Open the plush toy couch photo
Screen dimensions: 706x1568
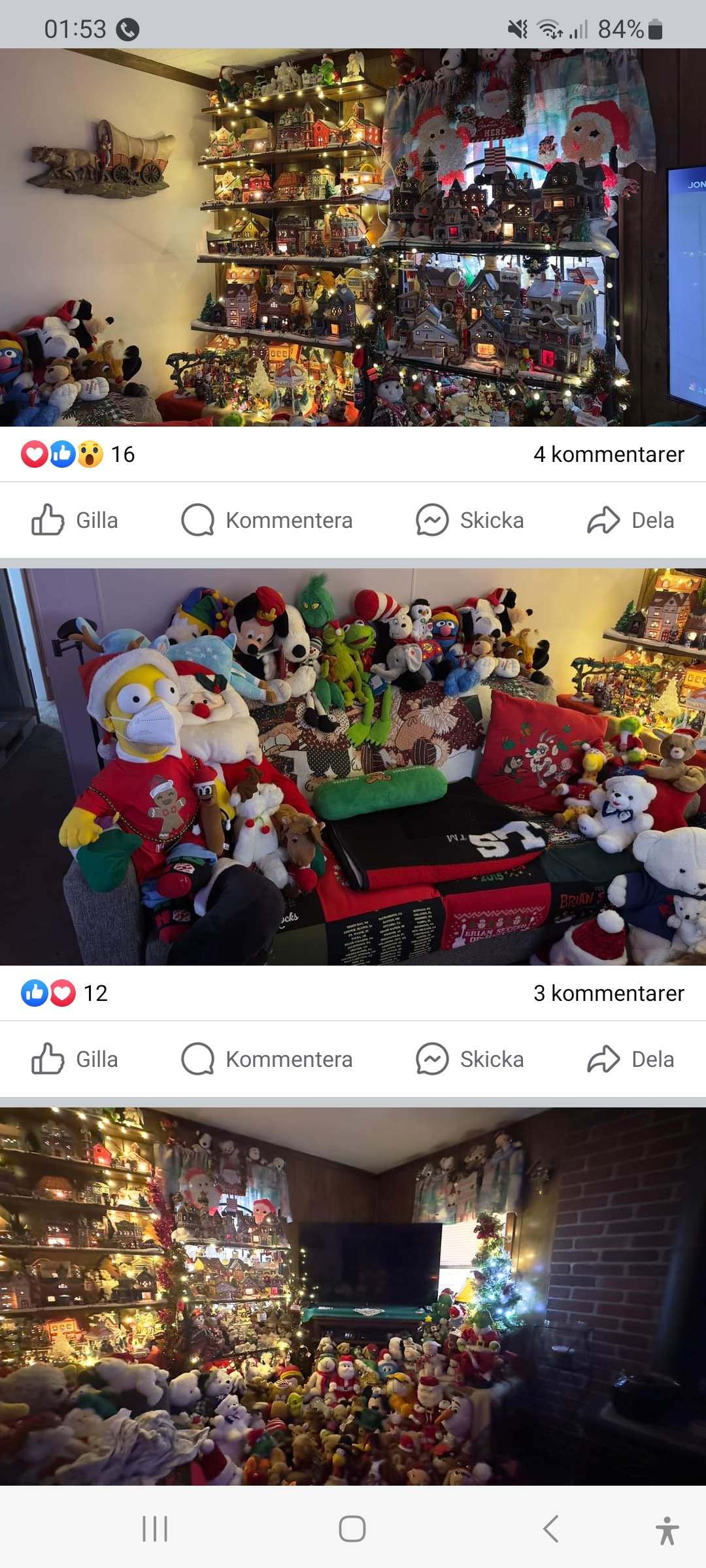(x=353, y=766)
